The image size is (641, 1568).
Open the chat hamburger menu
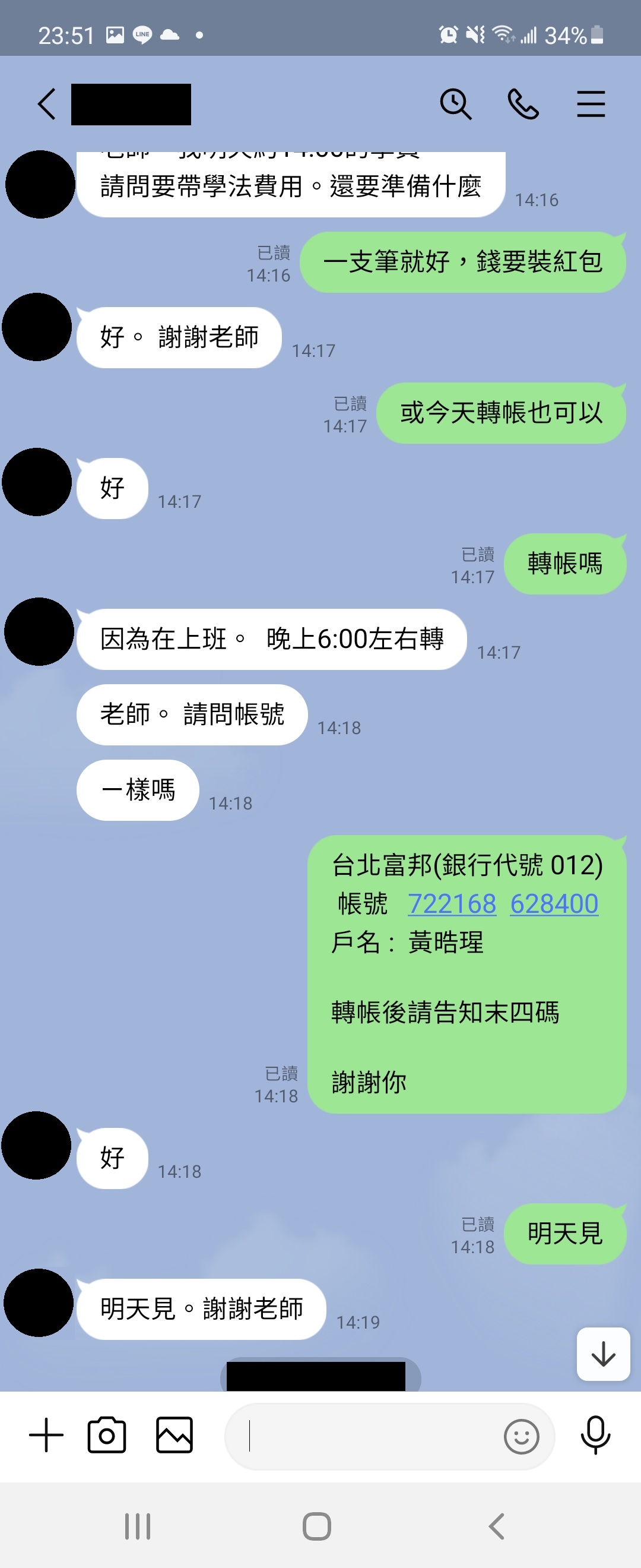point(591,104)
